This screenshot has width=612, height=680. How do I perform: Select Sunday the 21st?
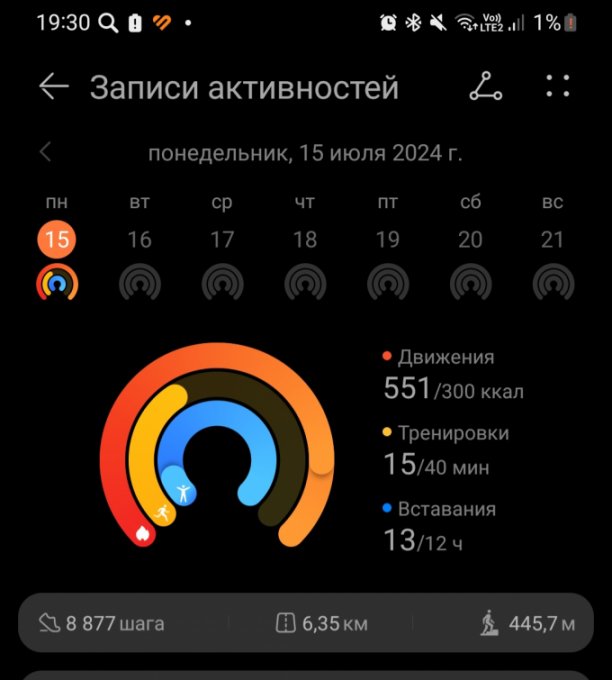[x=552, y=240]
